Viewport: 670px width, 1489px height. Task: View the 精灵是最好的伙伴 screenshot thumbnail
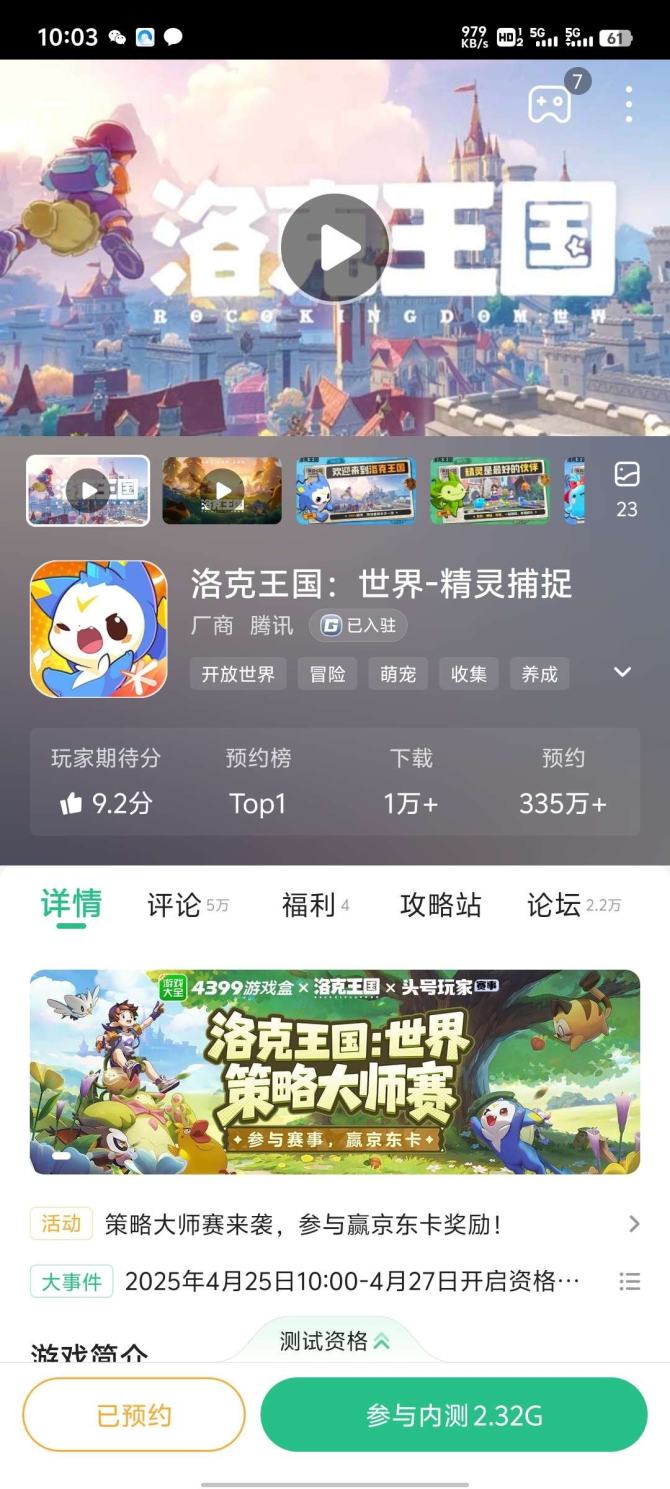click(x=489, y=490)
